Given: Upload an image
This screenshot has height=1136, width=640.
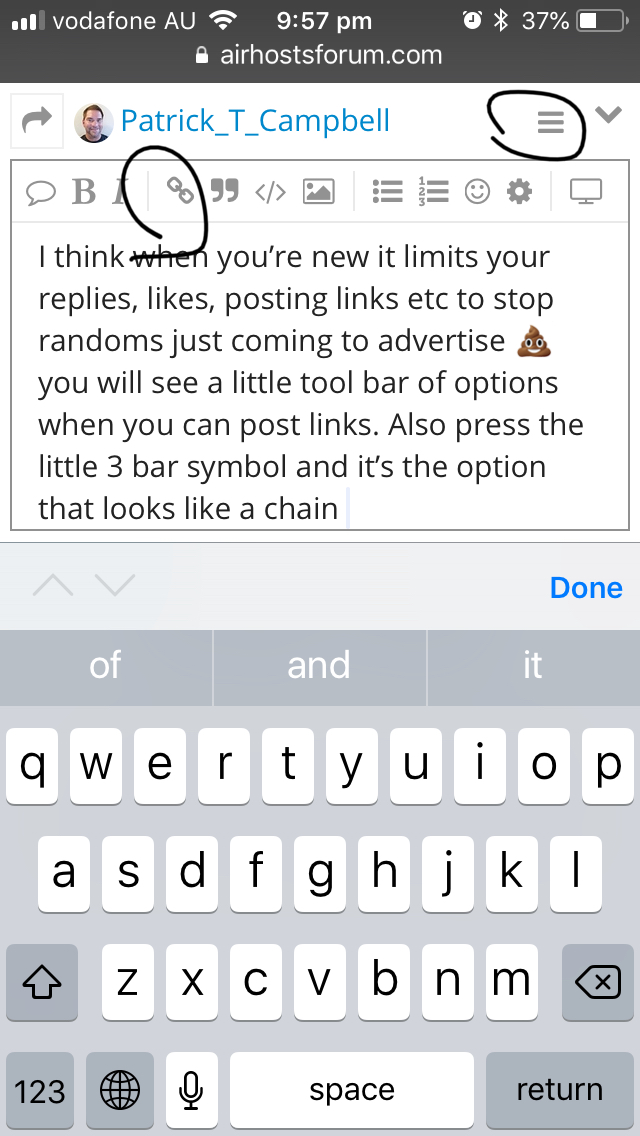Looking at the screenshot, I should click(x=318, y=191).
